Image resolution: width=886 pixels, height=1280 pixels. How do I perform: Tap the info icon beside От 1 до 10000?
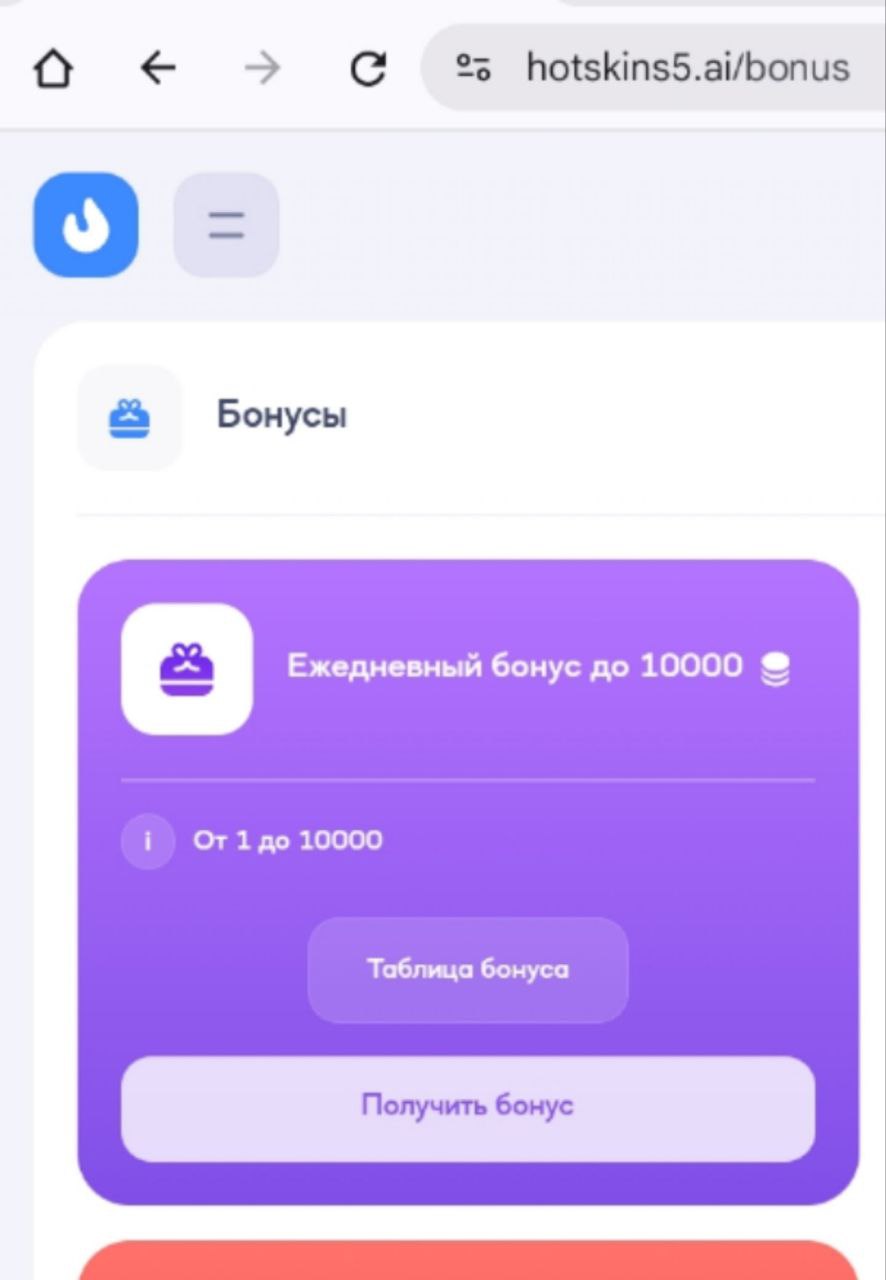tap(148, 841)
